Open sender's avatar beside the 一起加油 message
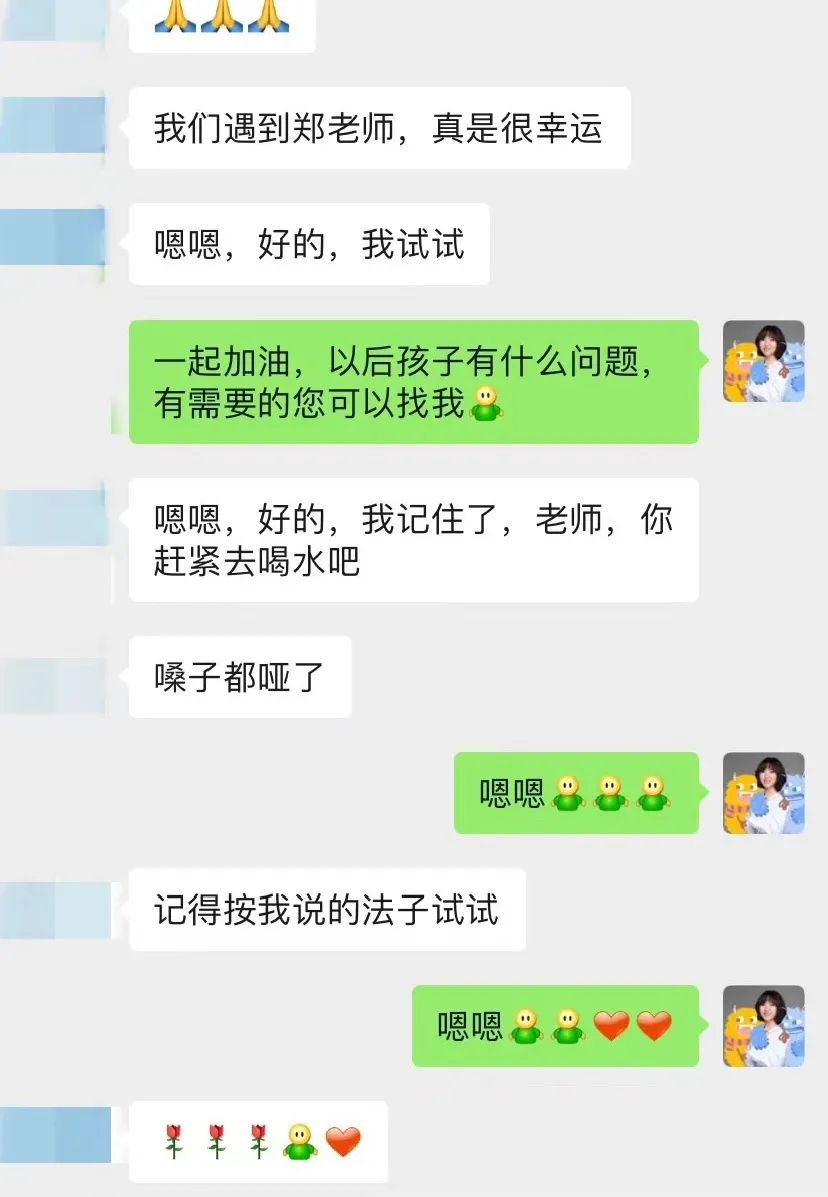Viewport: 828px width, 1197px height. click(x=764, y=361)
